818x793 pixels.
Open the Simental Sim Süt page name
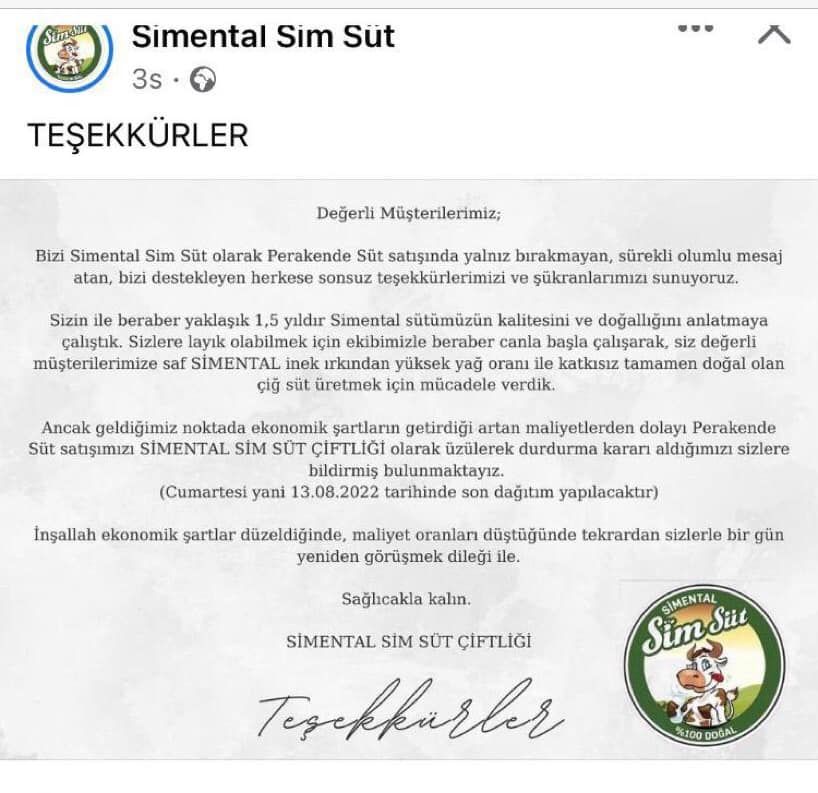point(263,36)
